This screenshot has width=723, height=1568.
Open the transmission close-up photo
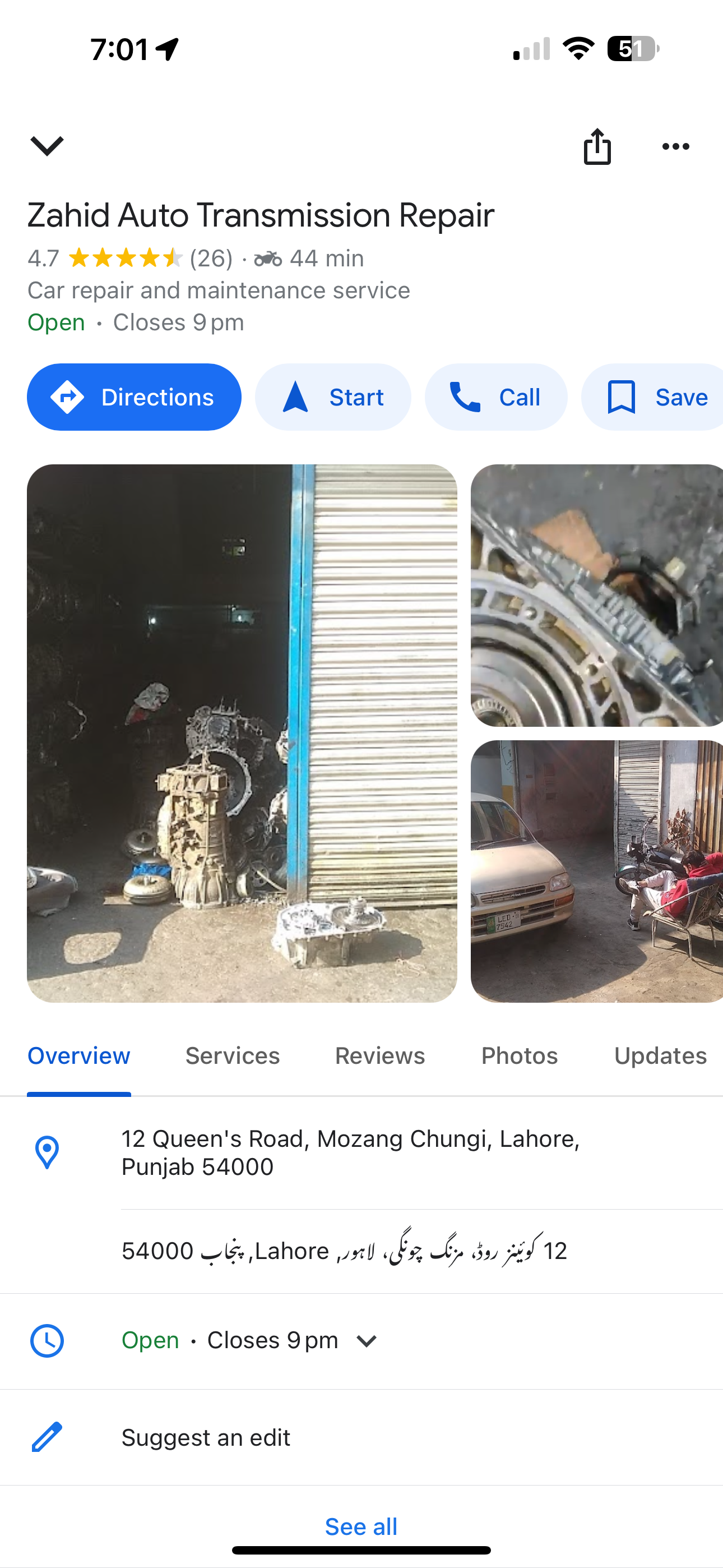[596, 596]
